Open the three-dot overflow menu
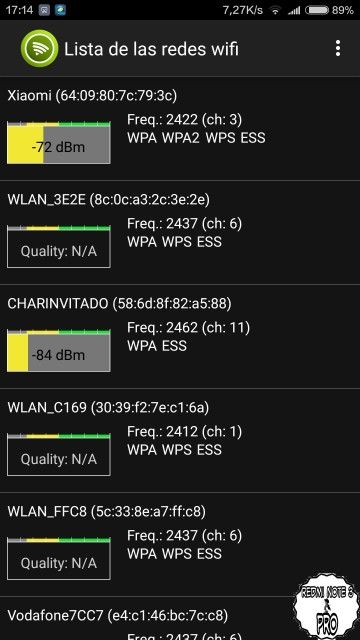This screenshot has width=360, height=640. [338, 49]
